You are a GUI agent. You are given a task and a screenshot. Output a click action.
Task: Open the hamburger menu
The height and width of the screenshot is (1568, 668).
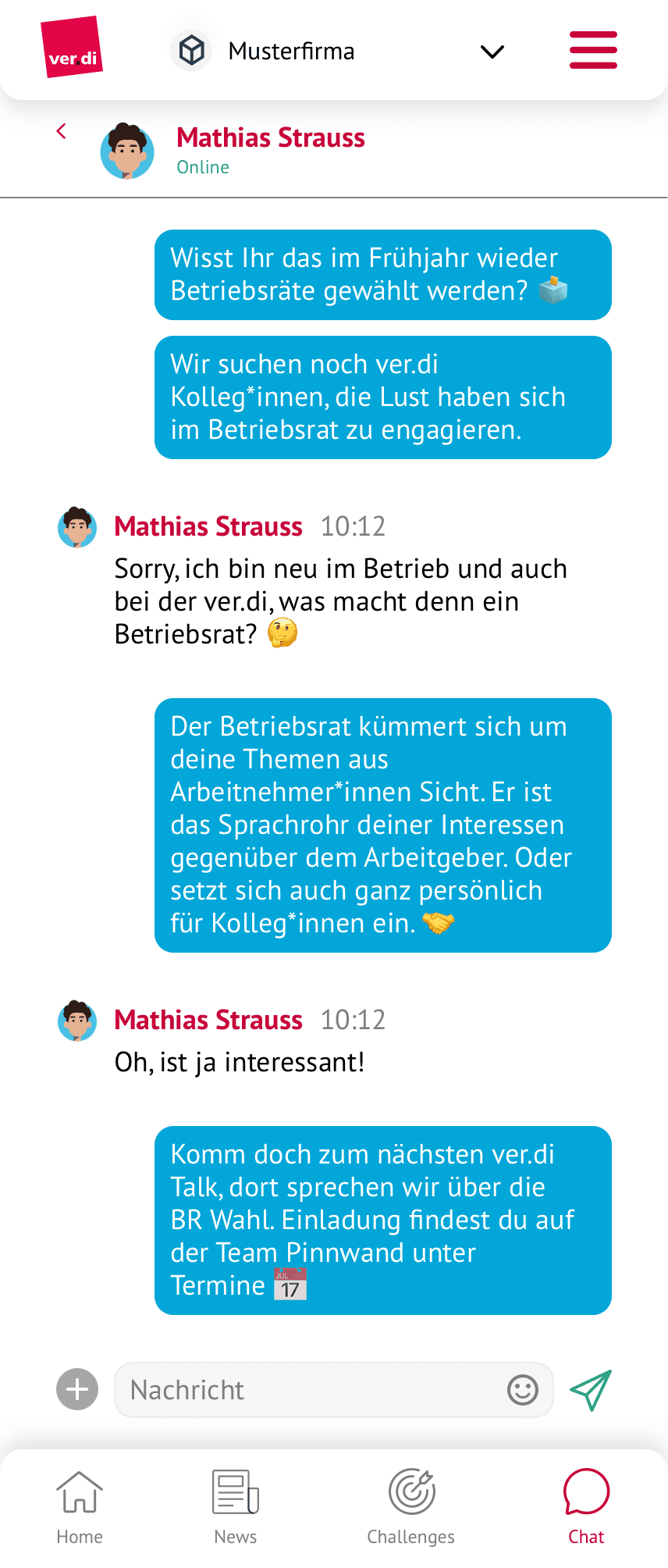593,51
